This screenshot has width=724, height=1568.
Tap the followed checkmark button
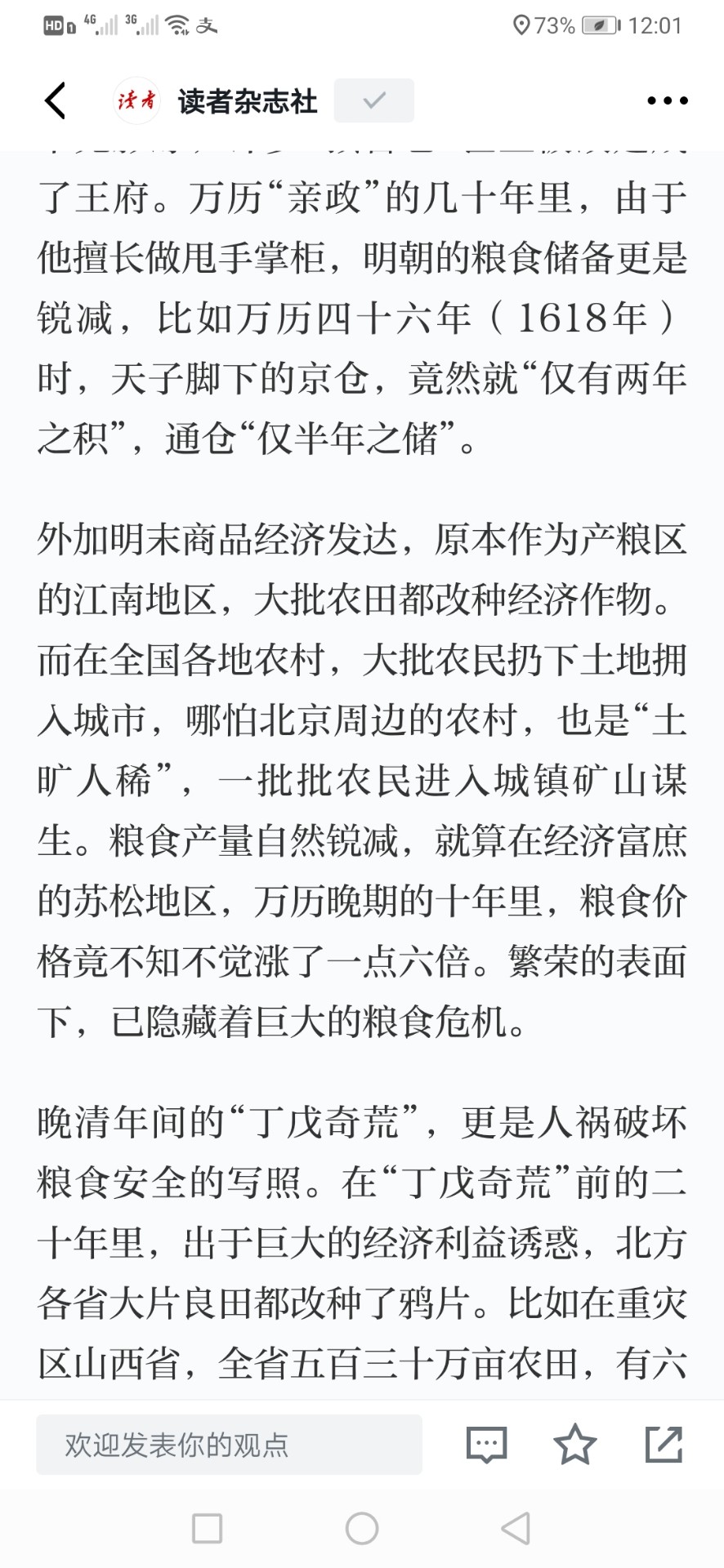(374, 100)
